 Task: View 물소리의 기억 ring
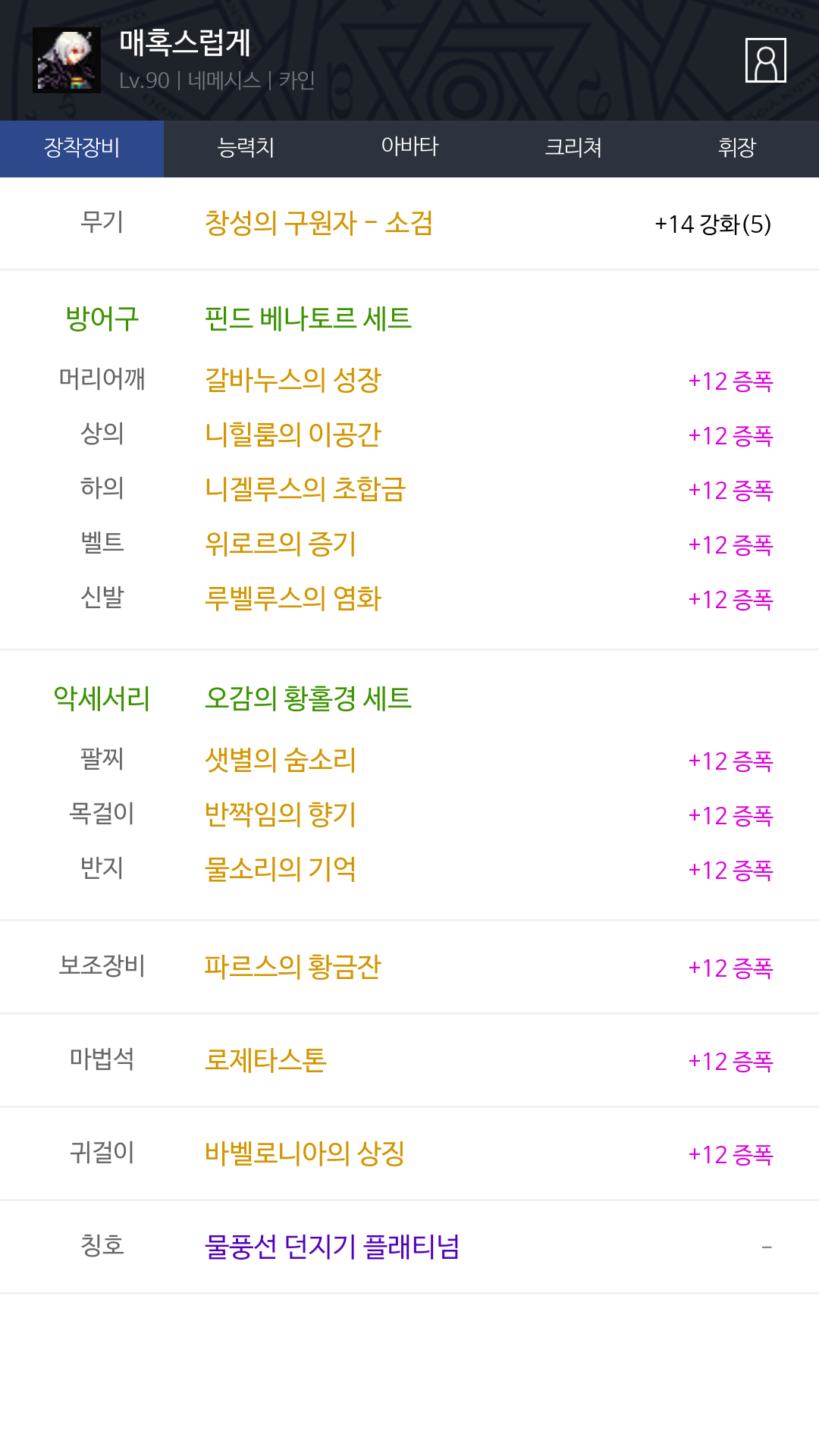coord(281,869)
